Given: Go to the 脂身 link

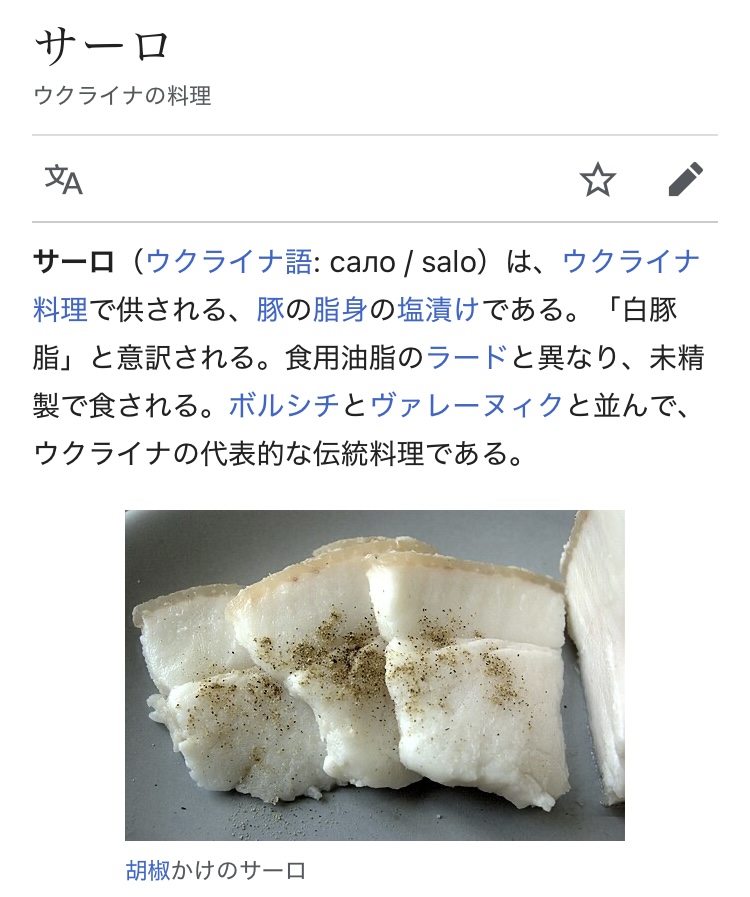Looking at the screenshot, I should point(341,309).
